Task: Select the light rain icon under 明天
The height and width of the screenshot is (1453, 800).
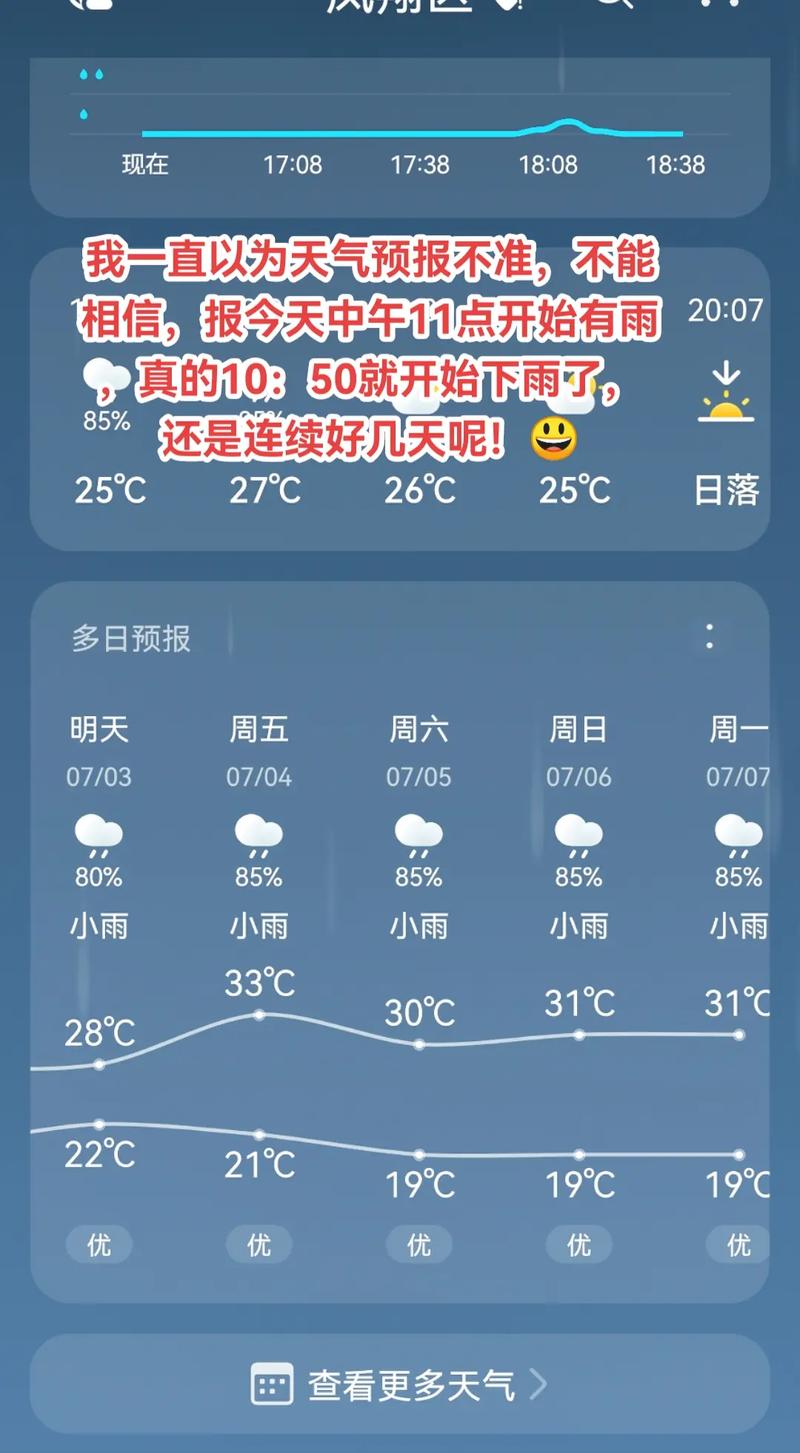Action: (x=98, y=835)
